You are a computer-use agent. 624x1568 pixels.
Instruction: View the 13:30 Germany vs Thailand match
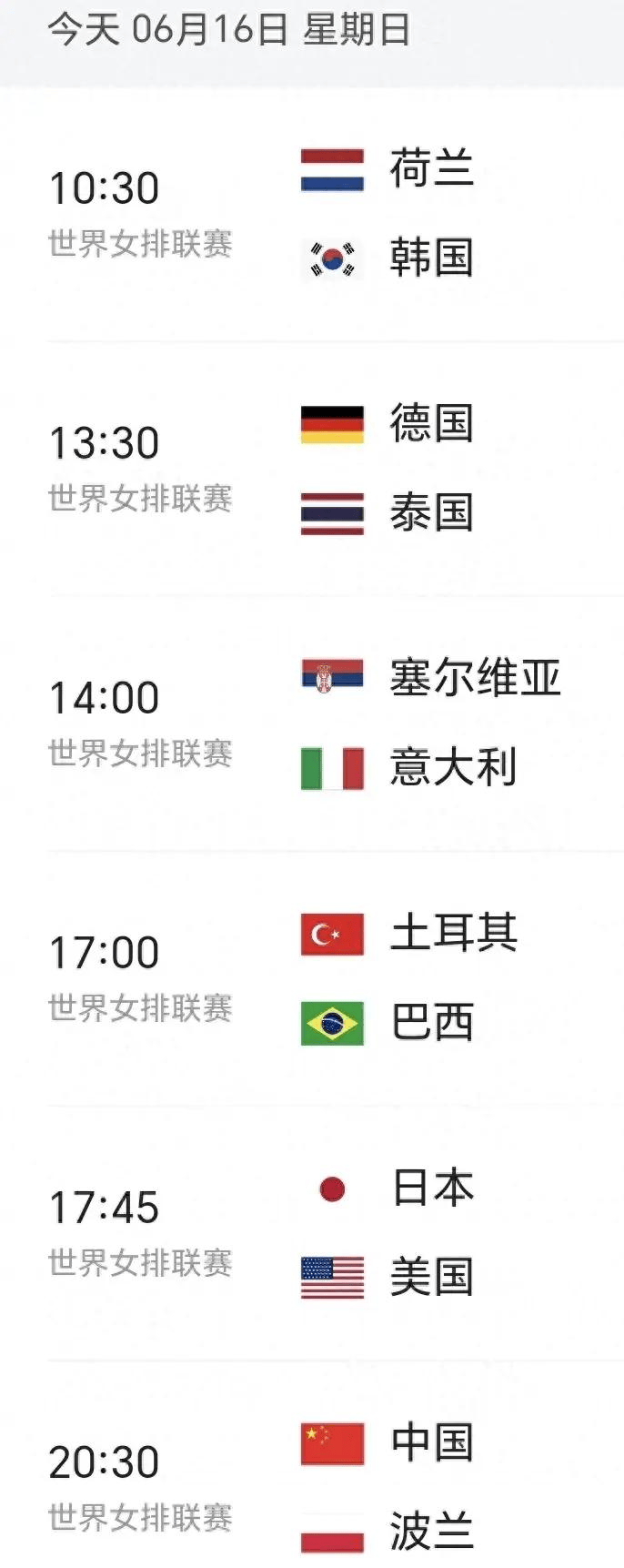coord(312,469)
